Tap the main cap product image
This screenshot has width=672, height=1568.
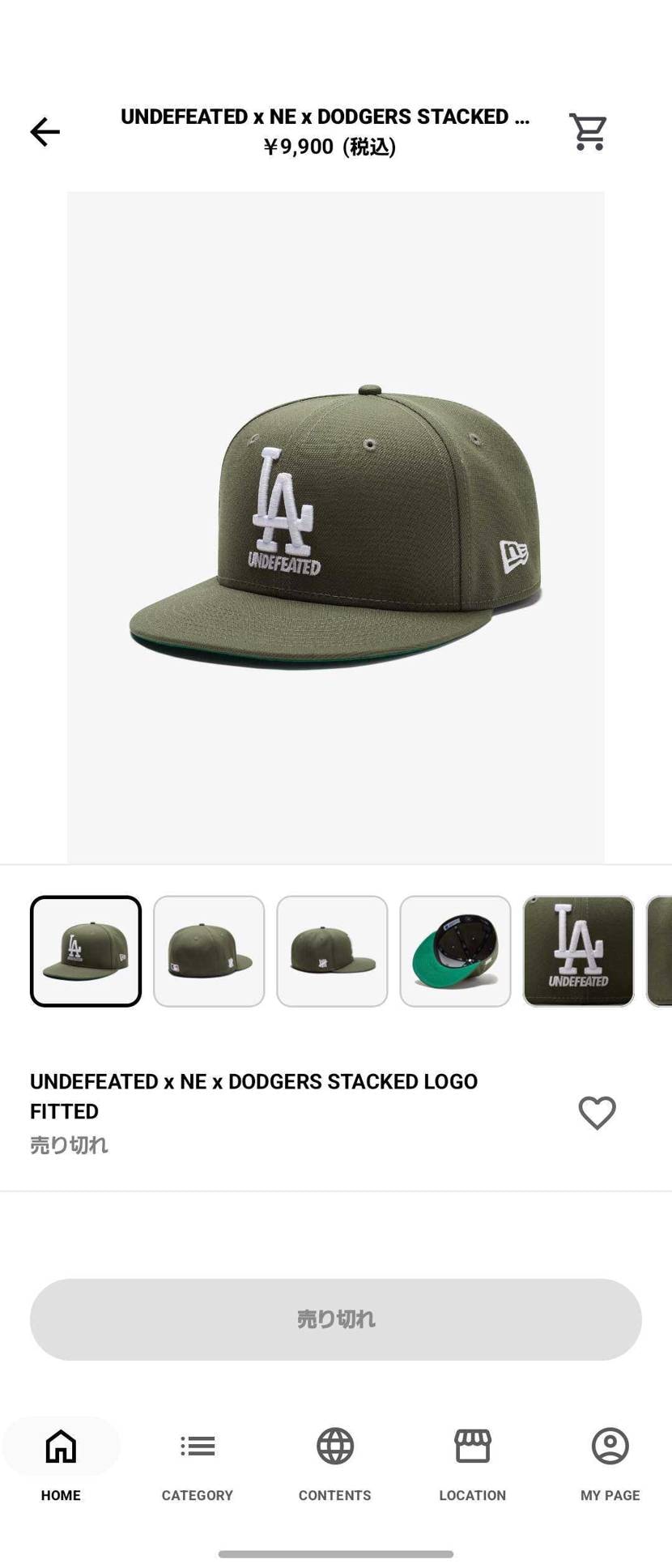pyautogui.click(x=335, y=526)
